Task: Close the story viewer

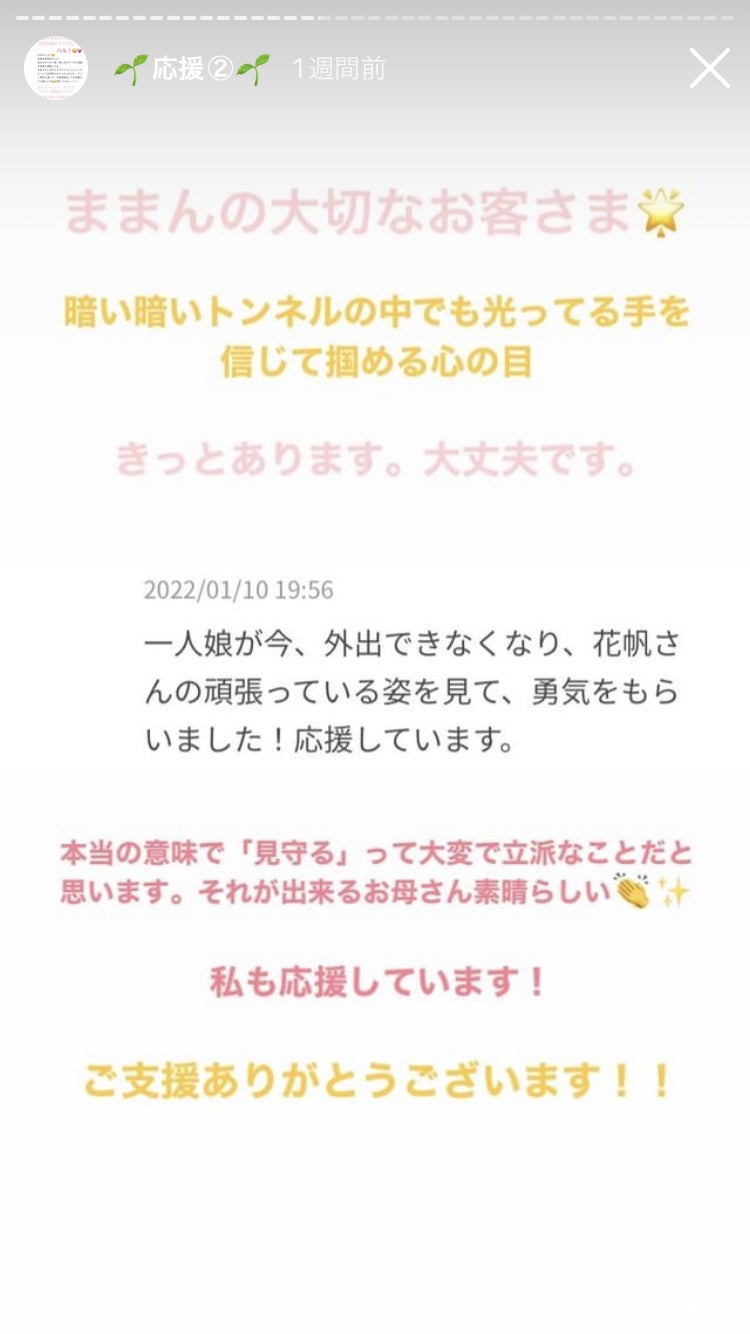Action: coord(709,68)
